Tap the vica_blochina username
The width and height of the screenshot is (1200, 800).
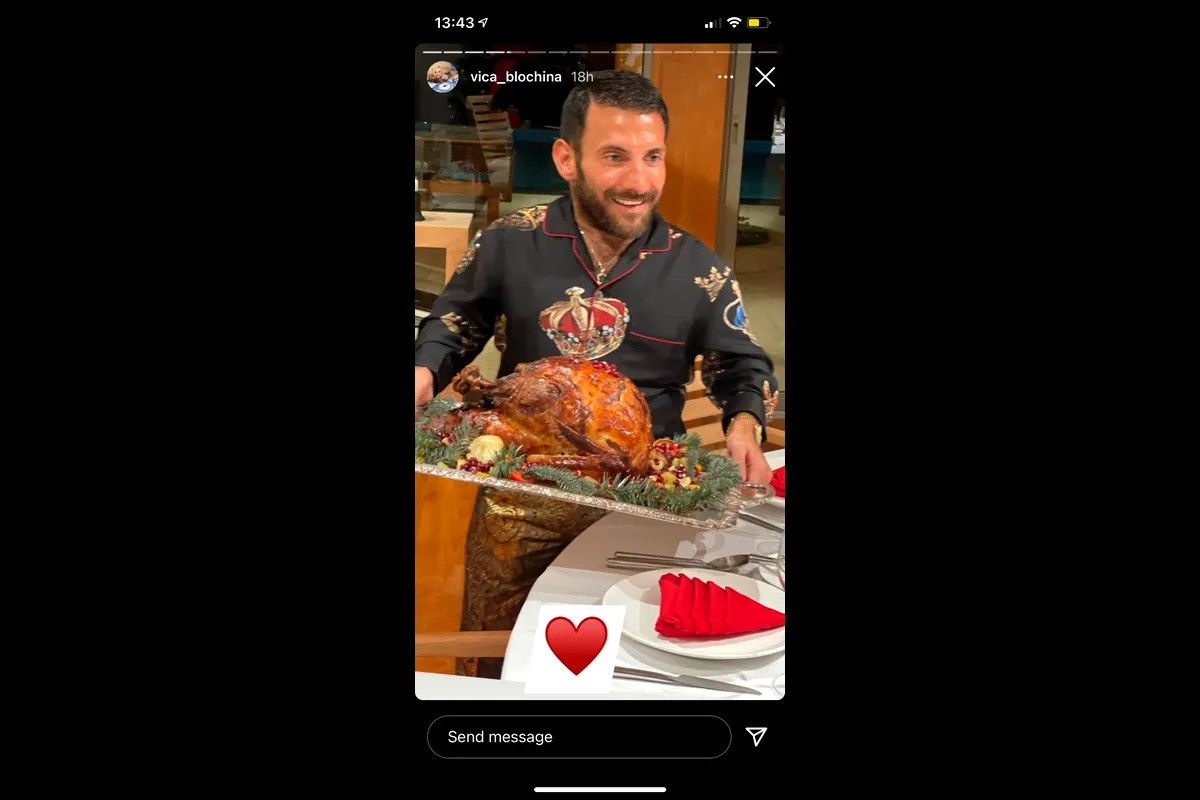tap(515, 77)
